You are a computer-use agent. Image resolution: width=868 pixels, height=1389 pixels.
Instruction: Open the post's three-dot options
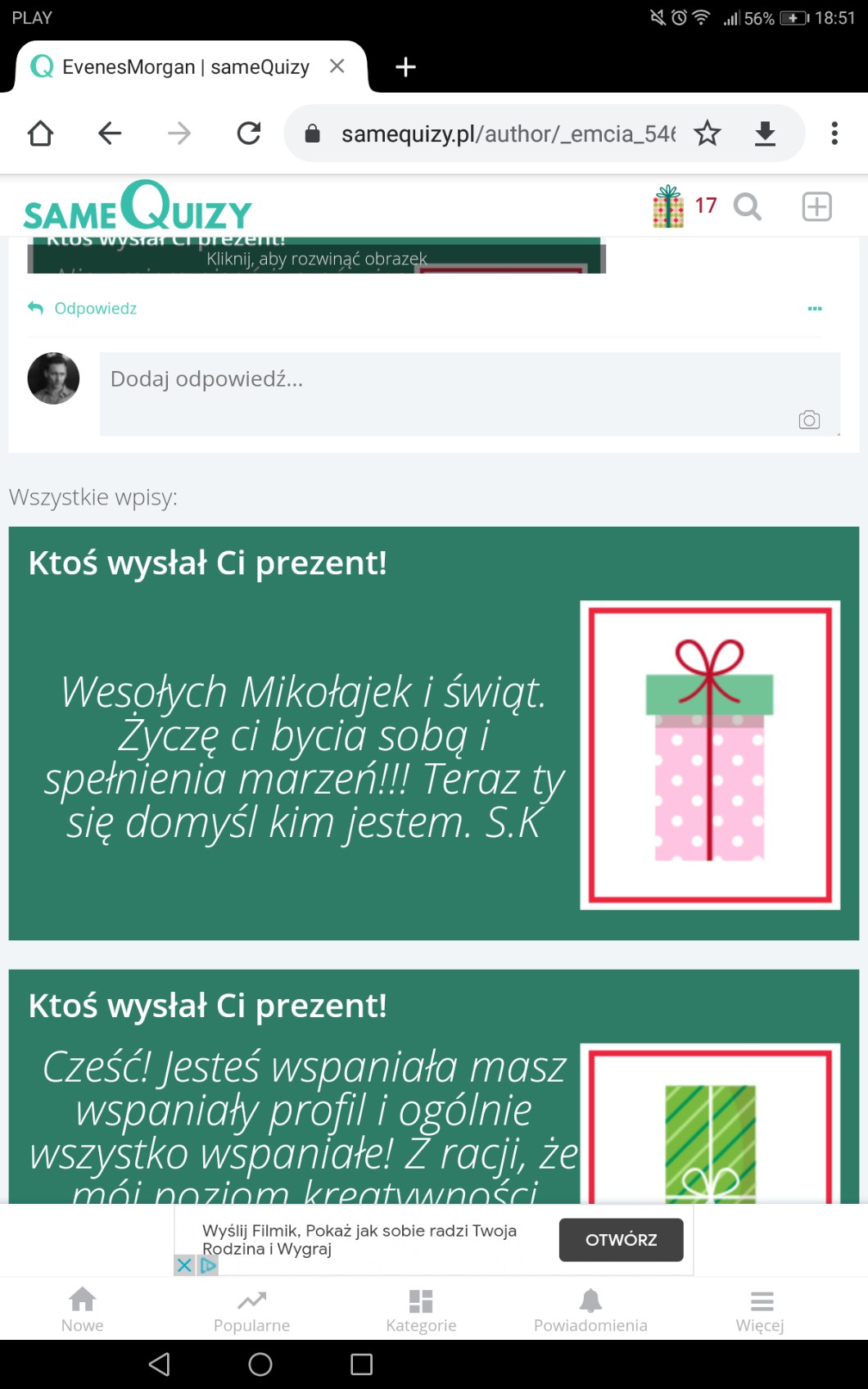tap(814, 309)
